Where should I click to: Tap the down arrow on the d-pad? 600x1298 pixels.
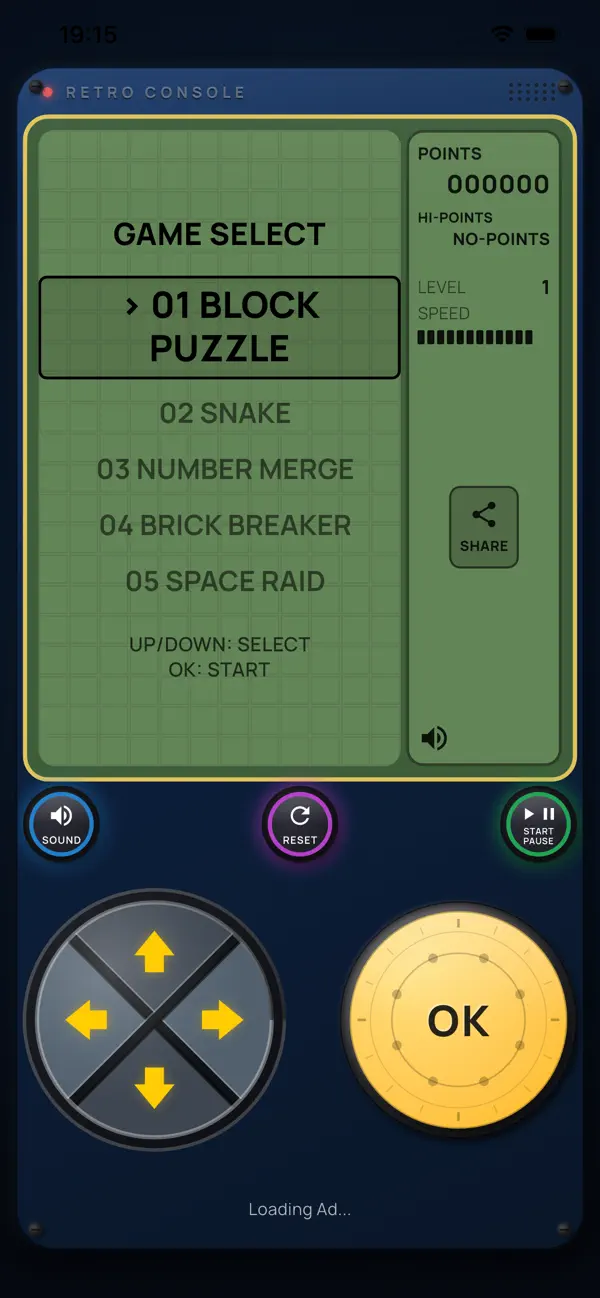154,1087
